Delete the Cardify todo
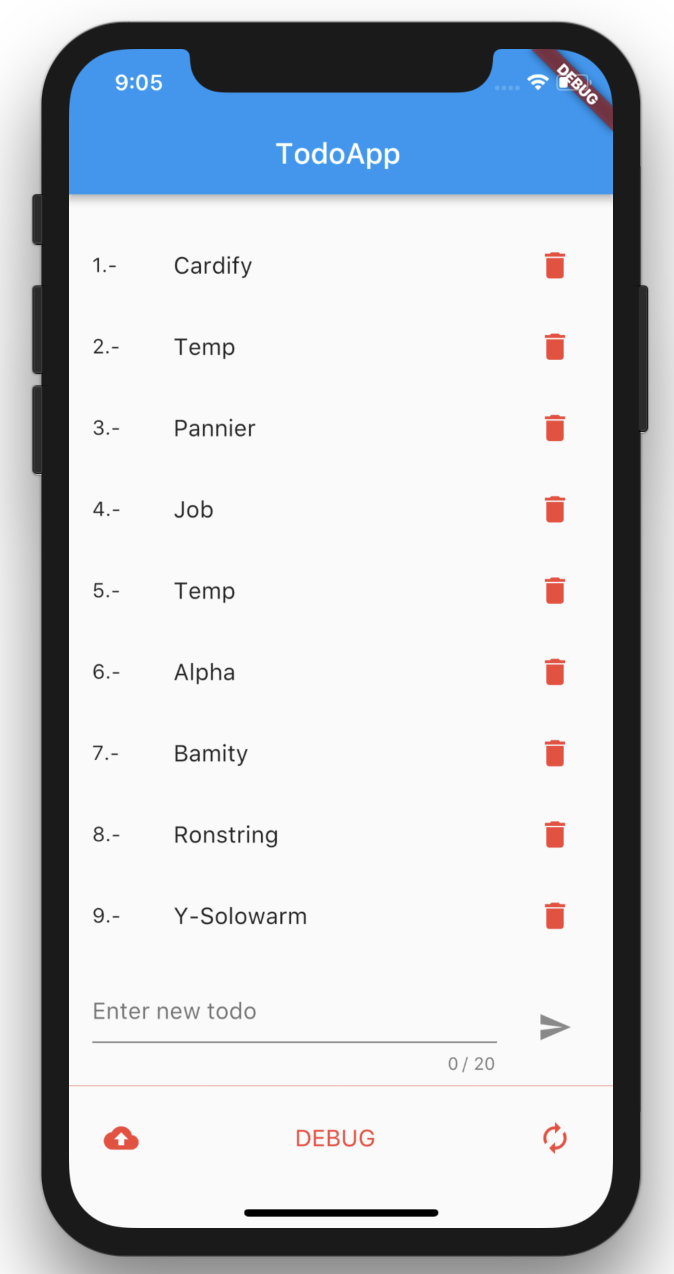The height and width of the screenshot is (1274, 674). point(555,265)
